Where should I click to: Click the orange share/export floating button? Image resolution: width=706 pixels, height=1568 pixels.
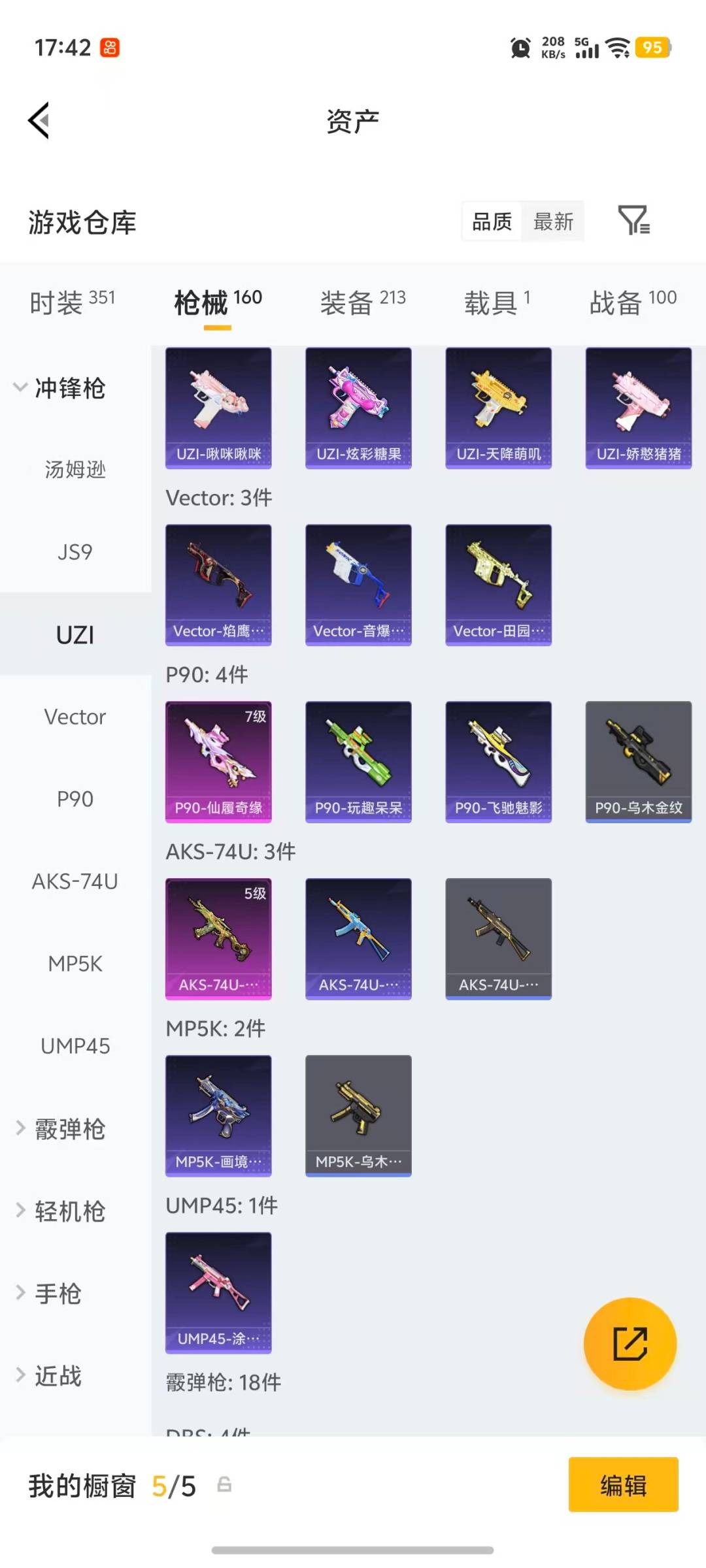[630, 1344]
